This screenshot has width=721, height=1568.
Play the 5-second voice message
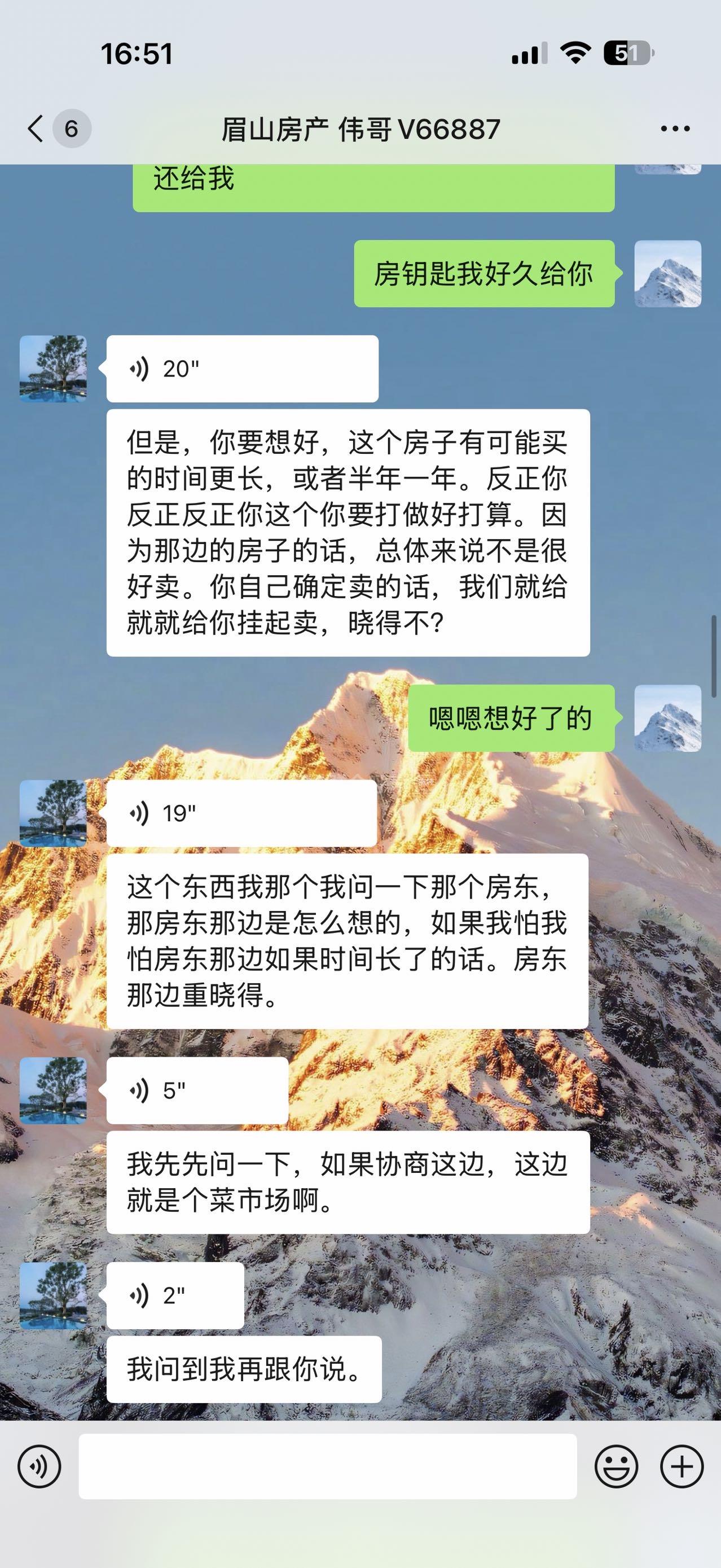(x=196, y=1090)
